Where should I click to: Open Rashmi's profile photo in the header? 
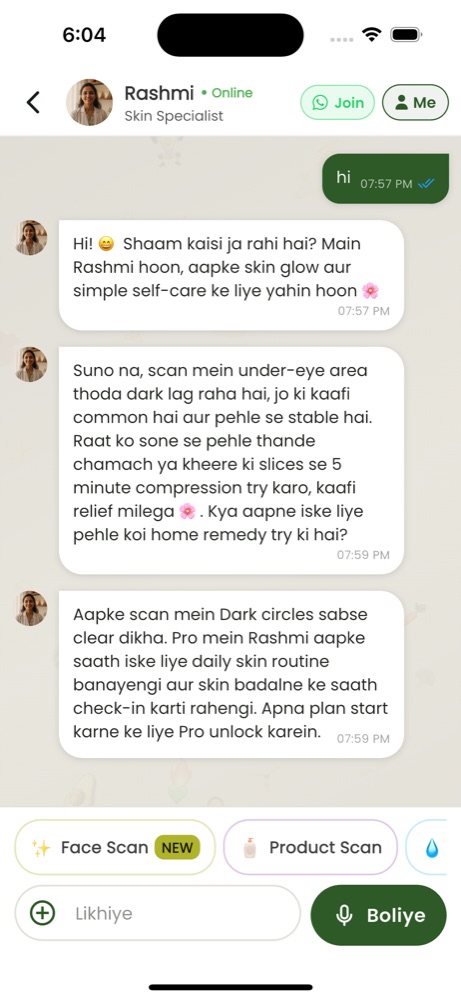click(89, 103)
